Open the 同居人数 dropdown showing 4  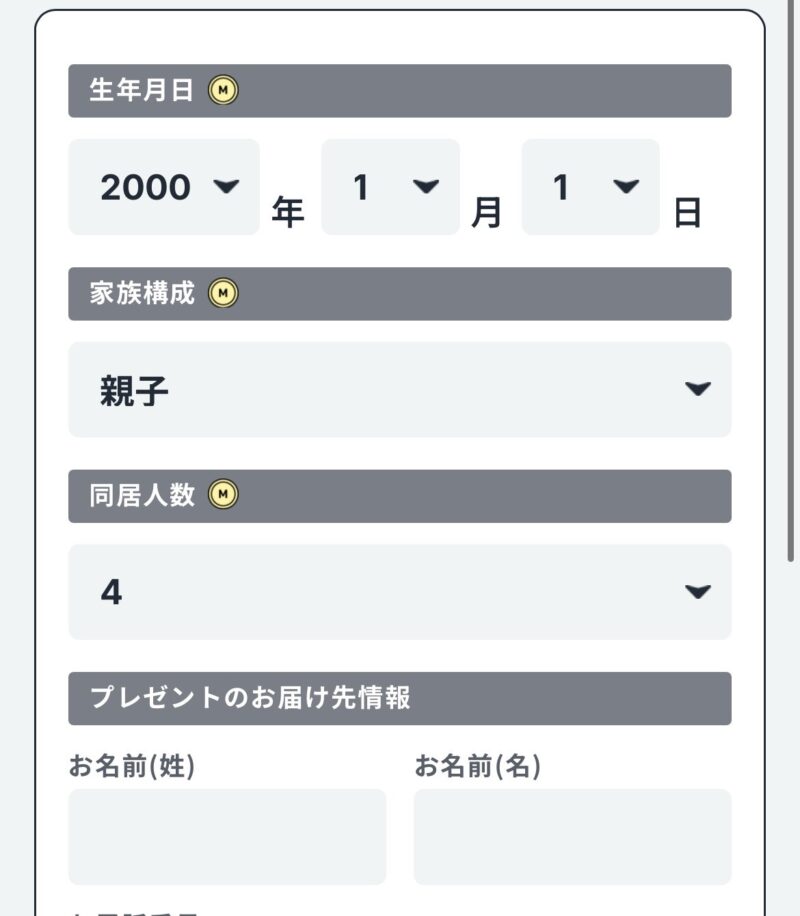pos(399,592)
